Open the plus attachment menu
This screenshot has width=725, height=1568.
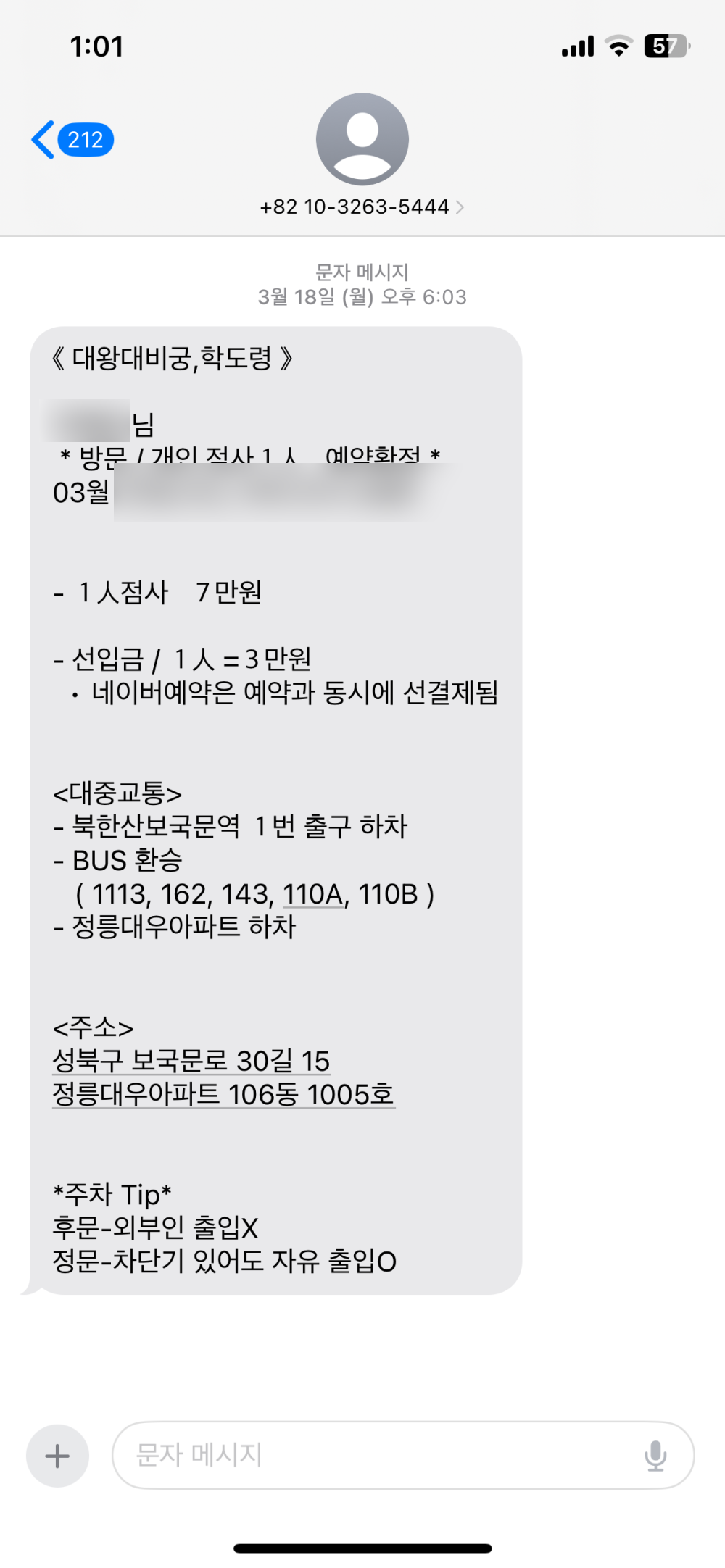[57, 1456]
